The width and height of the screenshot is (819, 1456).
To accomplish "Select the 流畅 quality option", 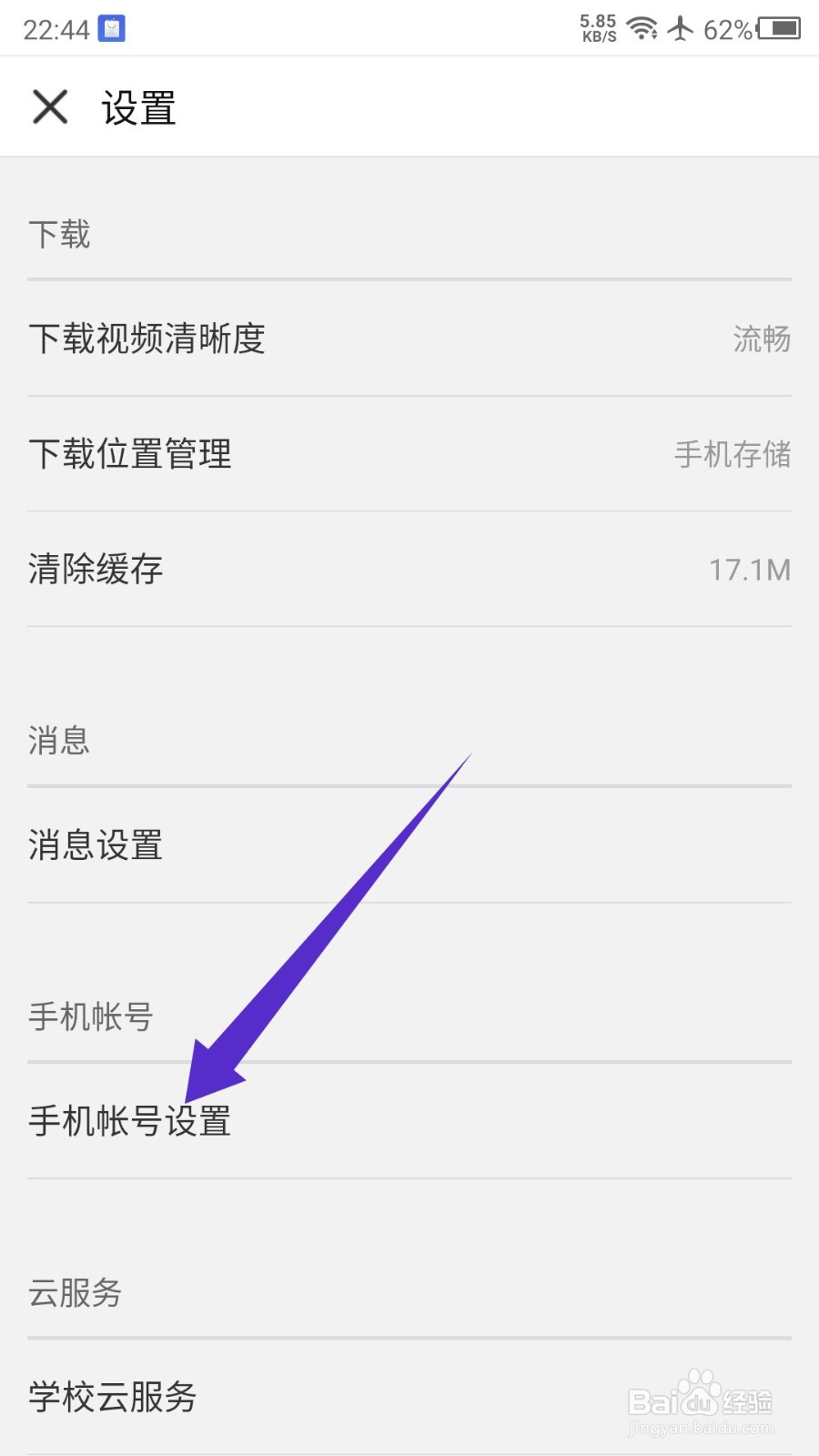I will [x=763, y=338].
